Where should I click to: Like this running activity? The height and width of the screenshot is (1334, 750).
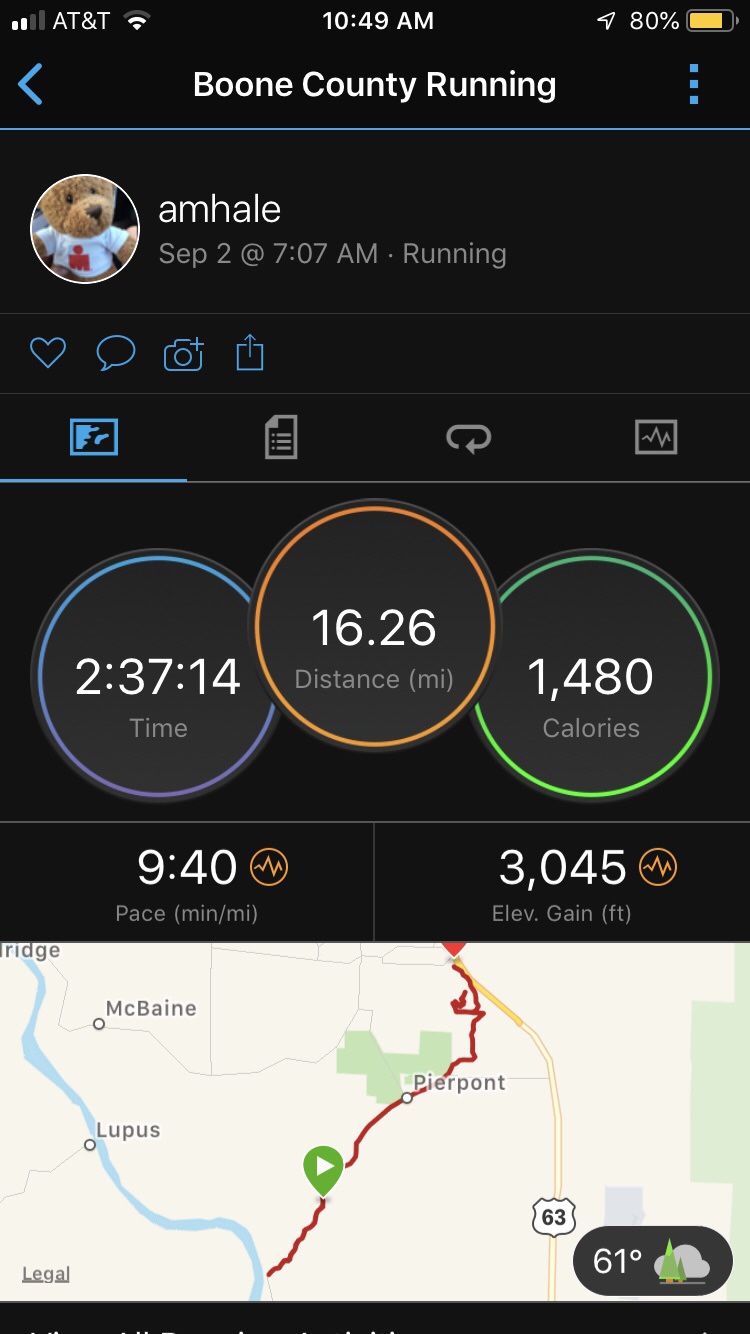[x=47, y=352]
